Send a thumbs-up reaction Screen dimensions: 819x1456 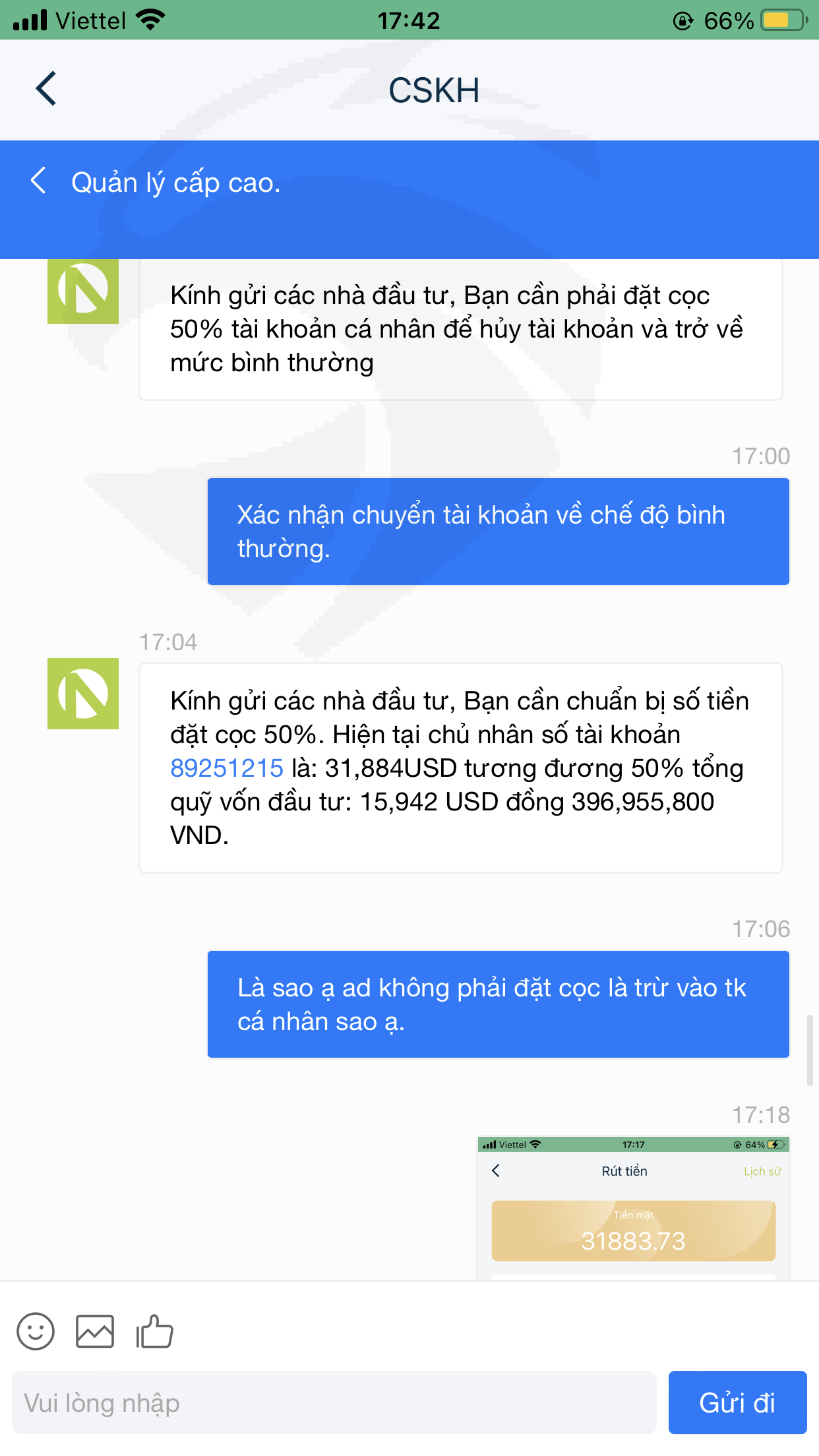coord(154,1331)
